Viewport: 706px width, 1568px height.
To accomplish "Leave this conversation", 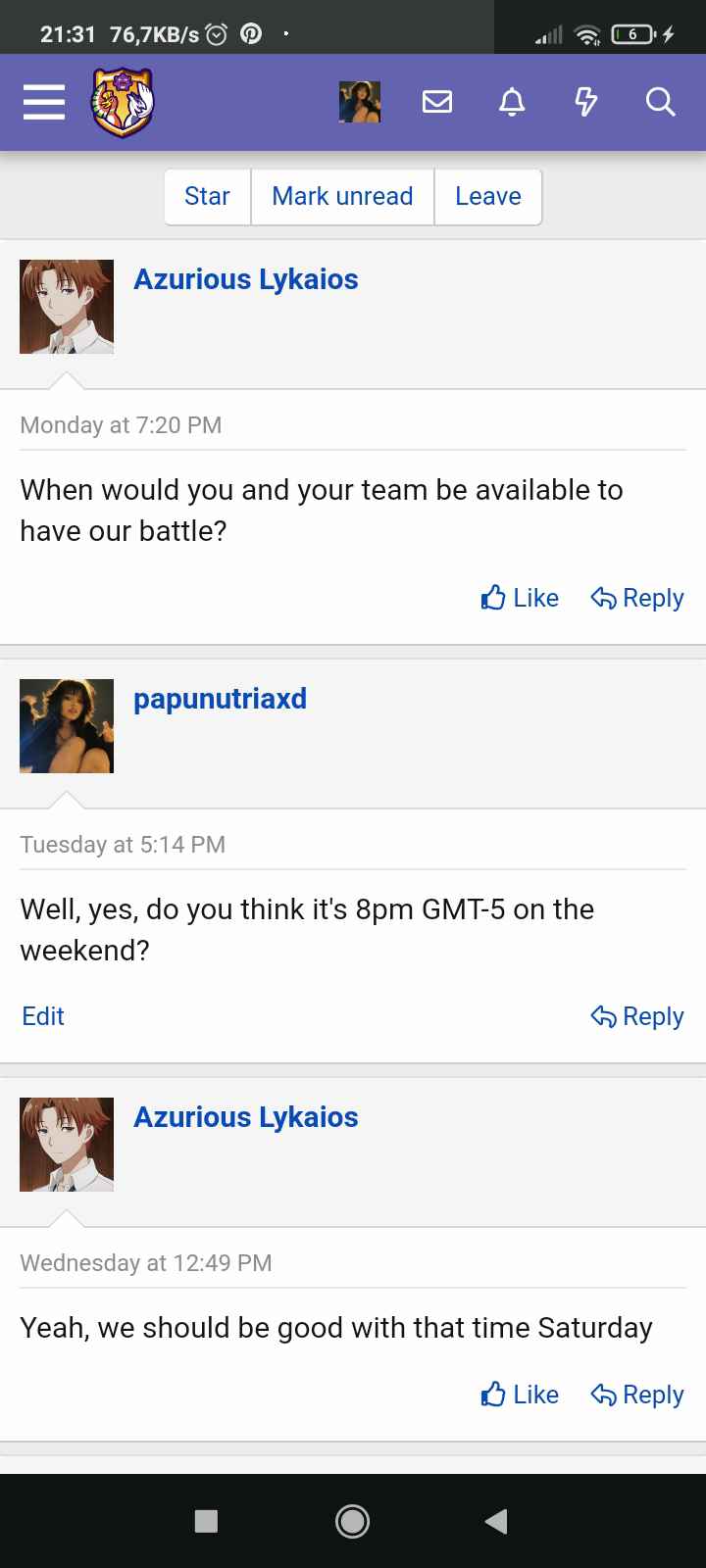I will [487, 196].
